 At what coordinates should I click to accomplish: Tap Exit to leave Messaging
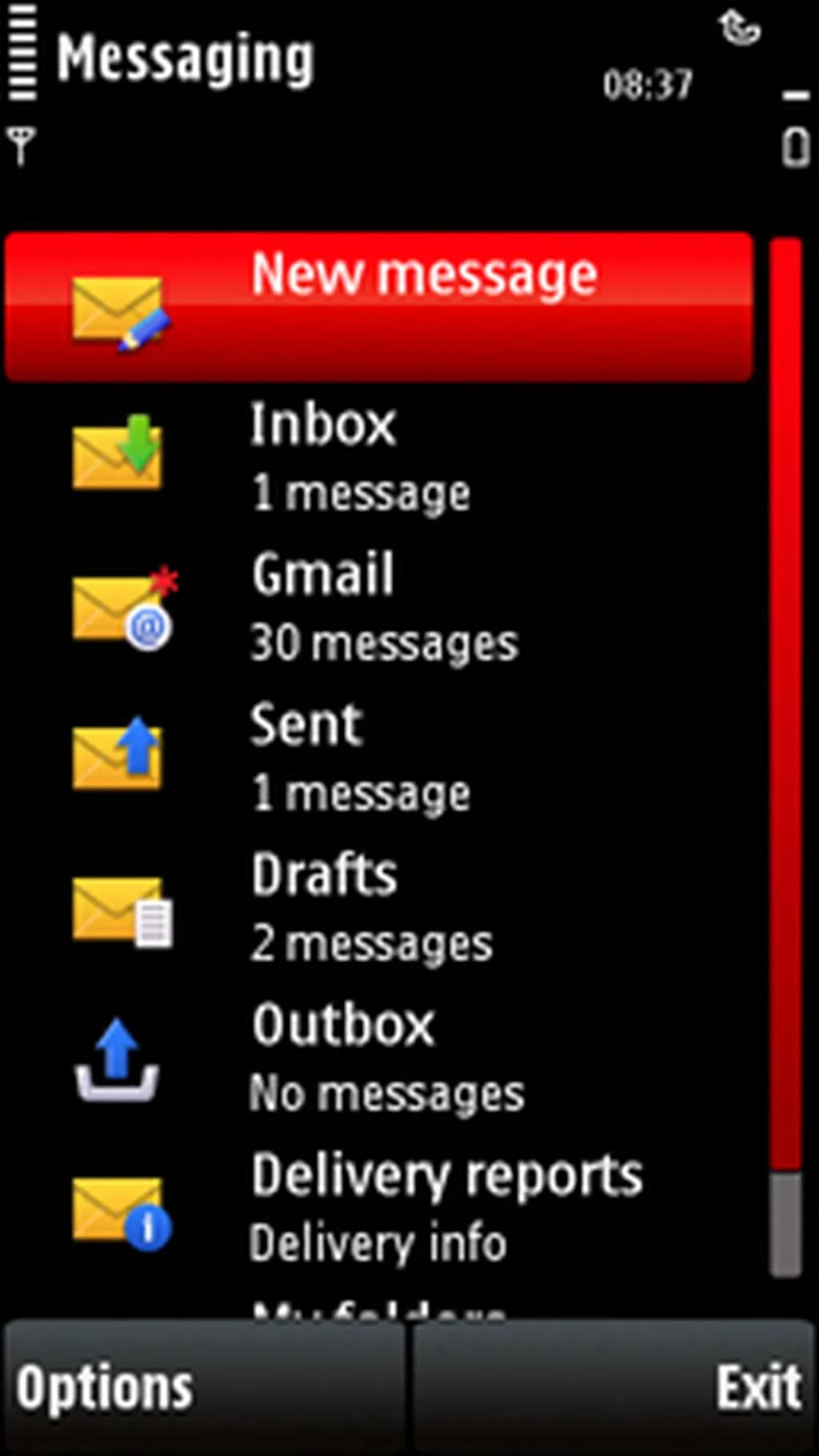(x=757, y=1387)
